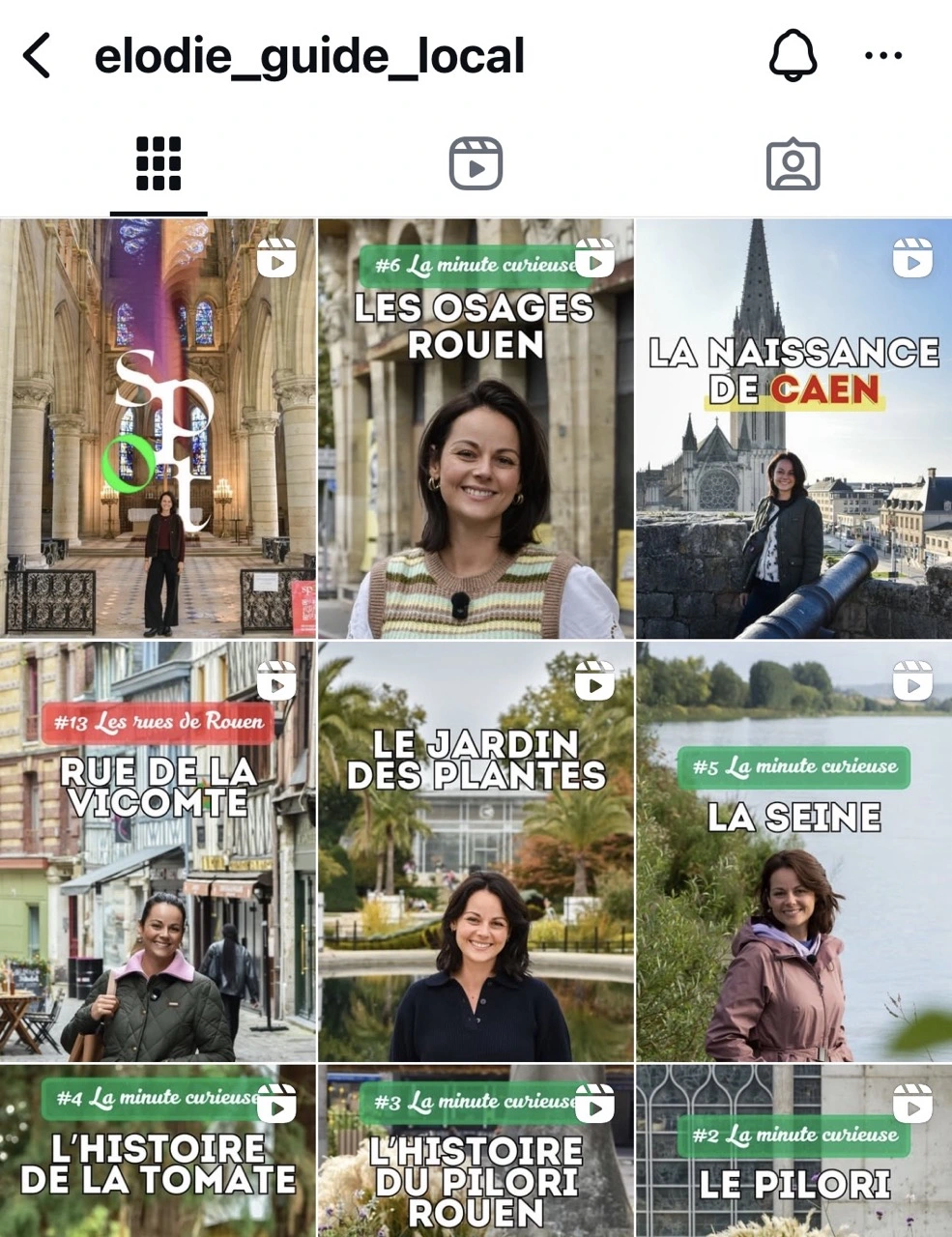
Task: Select the posts grid icon
Action: coord(158,162)
